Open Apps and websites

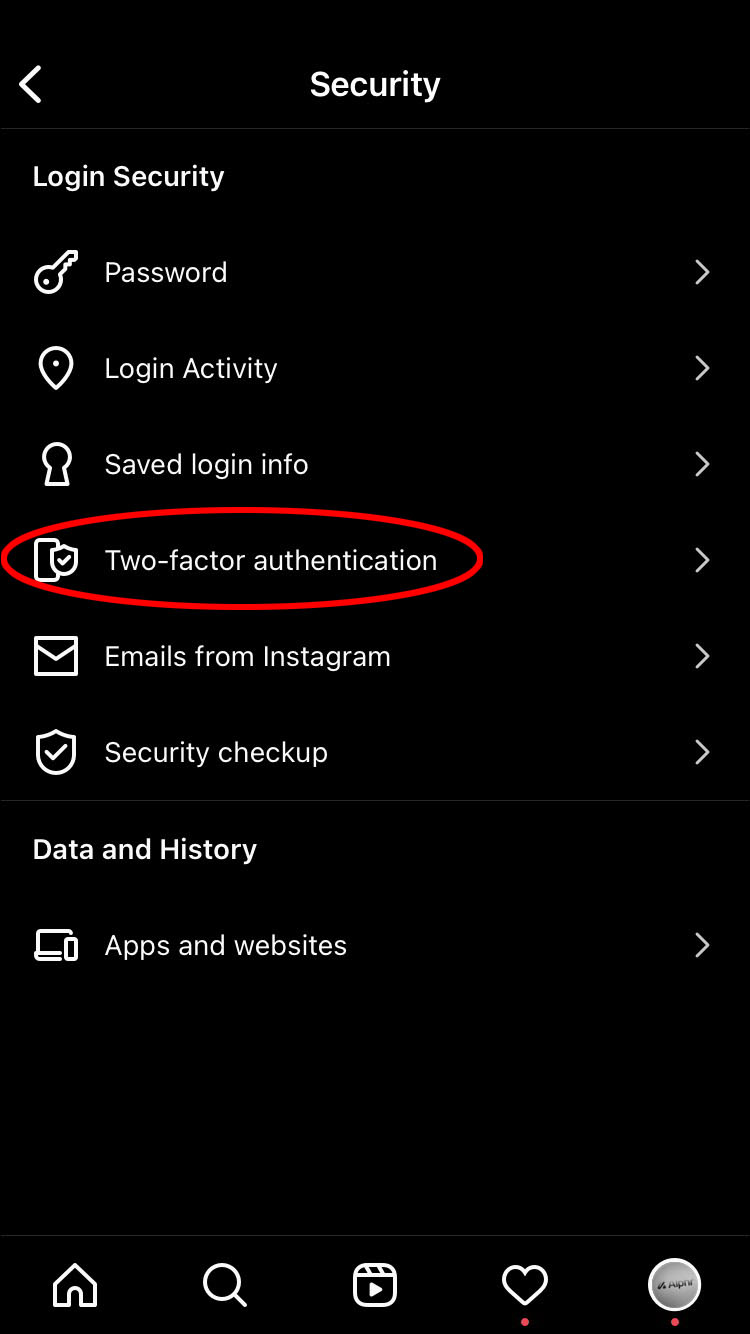point(375,945)
